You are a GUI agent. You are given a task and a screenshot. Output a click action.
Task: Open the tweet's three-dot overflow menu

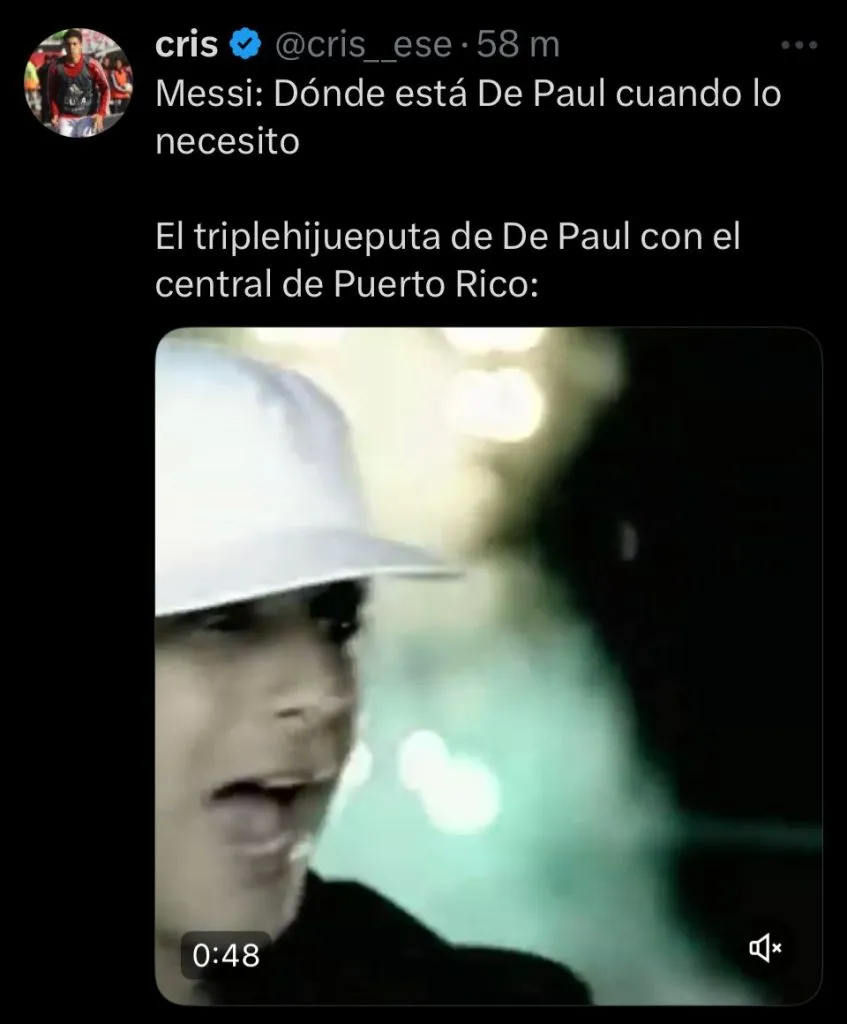point(799,45)
